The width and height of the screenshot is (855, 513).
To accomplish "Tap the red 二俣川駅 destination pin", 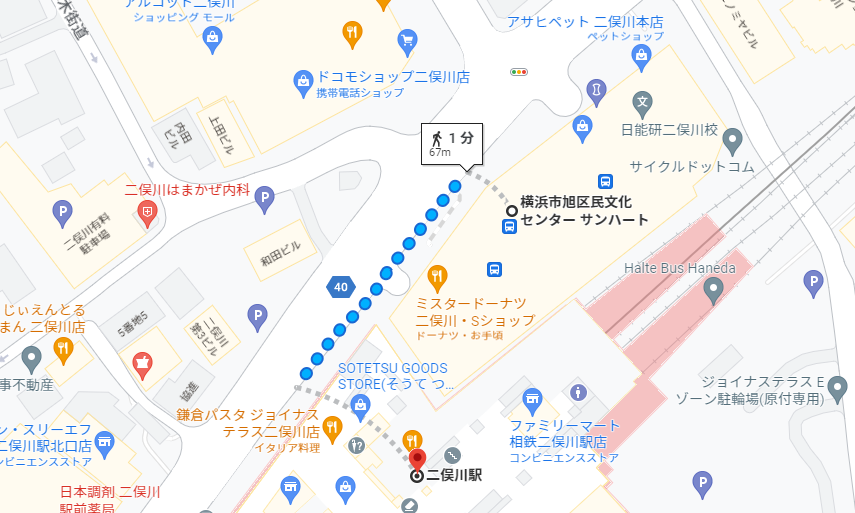I will coord(417,461).
